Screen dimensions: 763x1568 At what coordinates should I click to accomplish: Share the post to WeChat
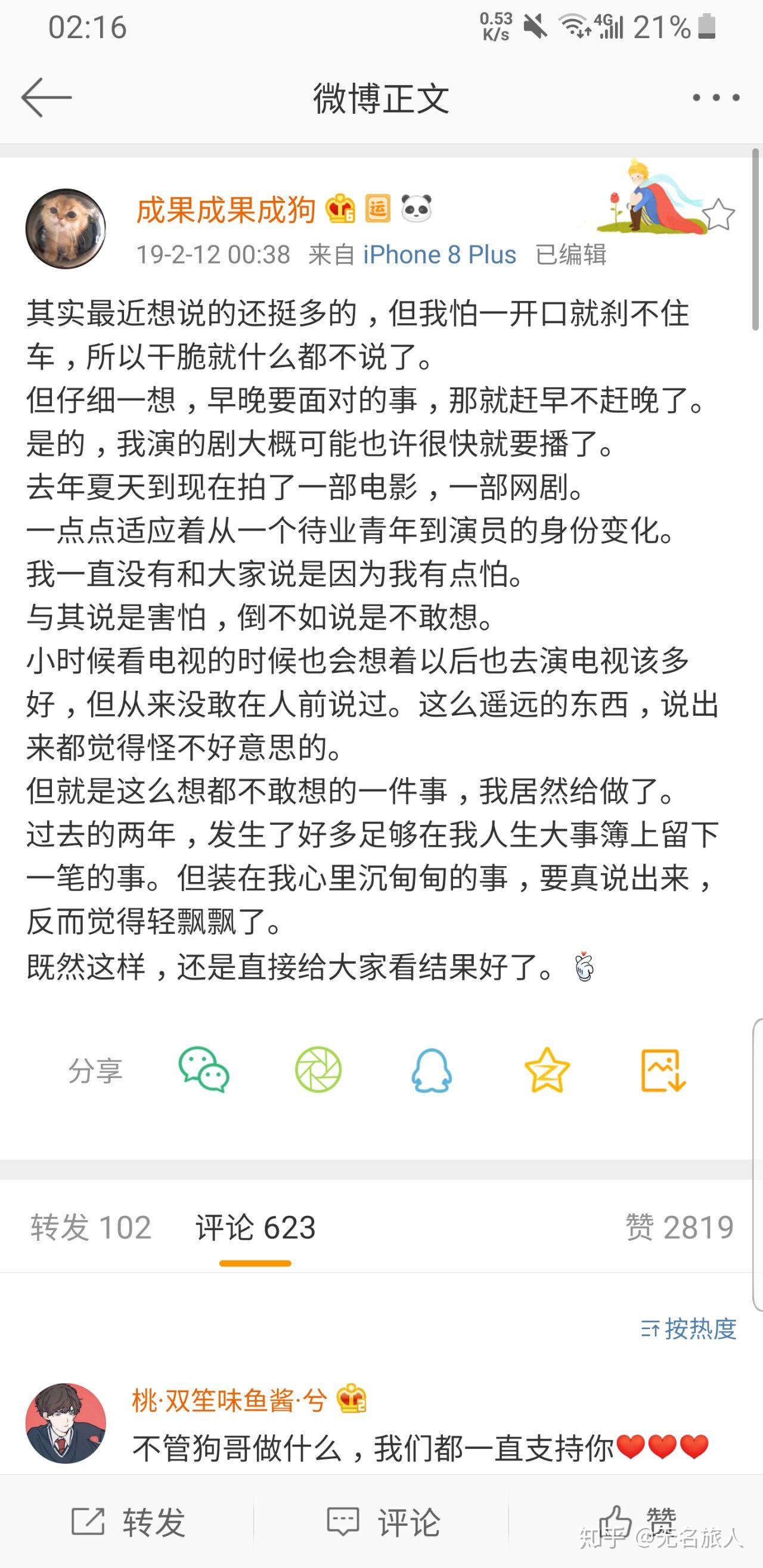[x=203, y=1070]
